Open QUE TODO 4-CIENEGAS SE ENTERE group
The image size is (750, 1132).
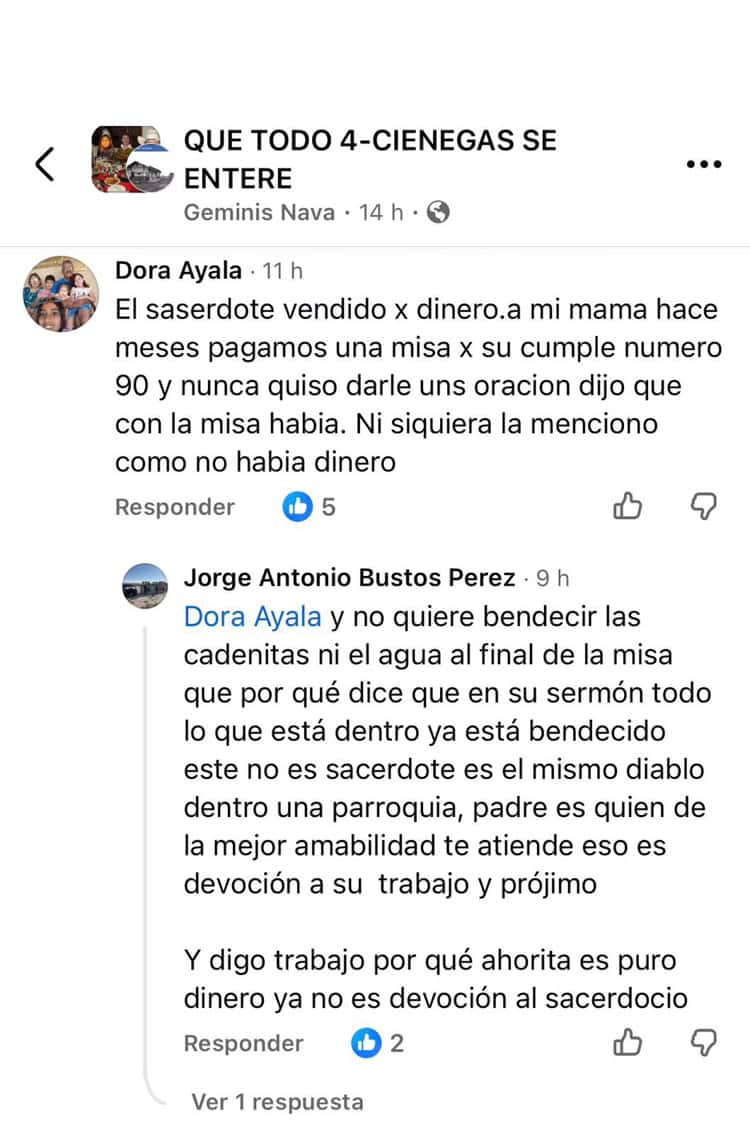tap(369, 159)
